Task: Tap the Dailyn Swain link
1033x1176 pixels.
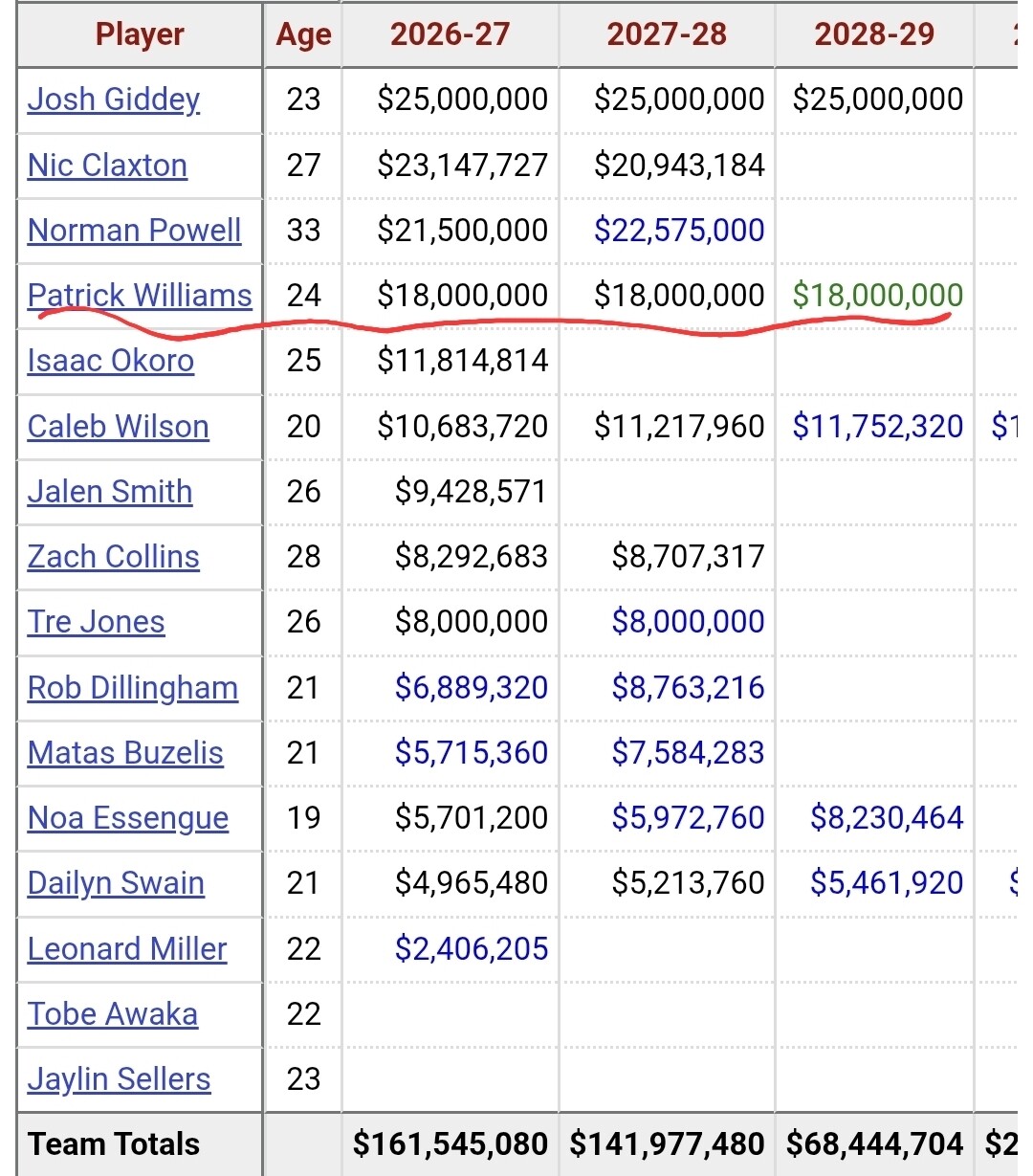Action: coord(116,883)
